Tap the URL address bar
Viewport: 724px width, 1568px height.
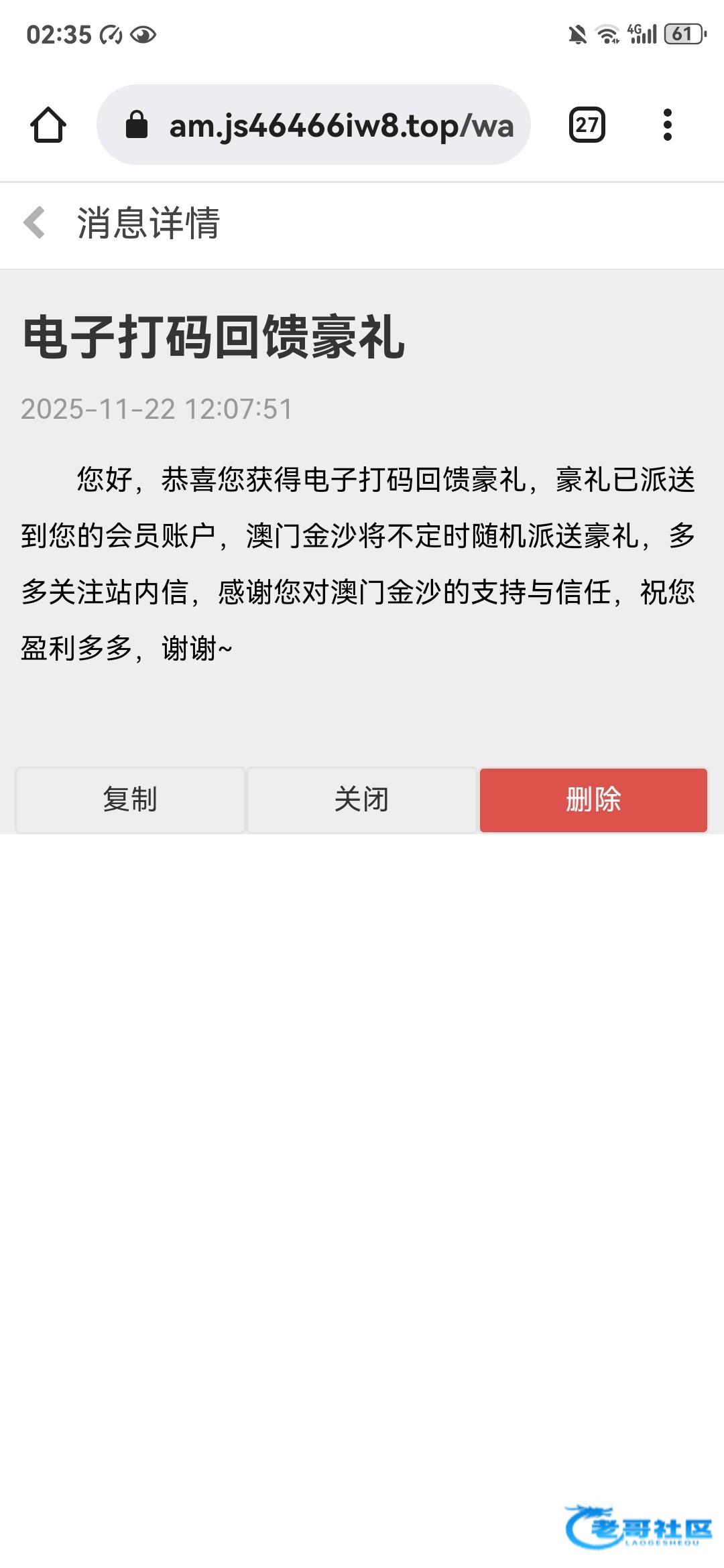point(314,125)
